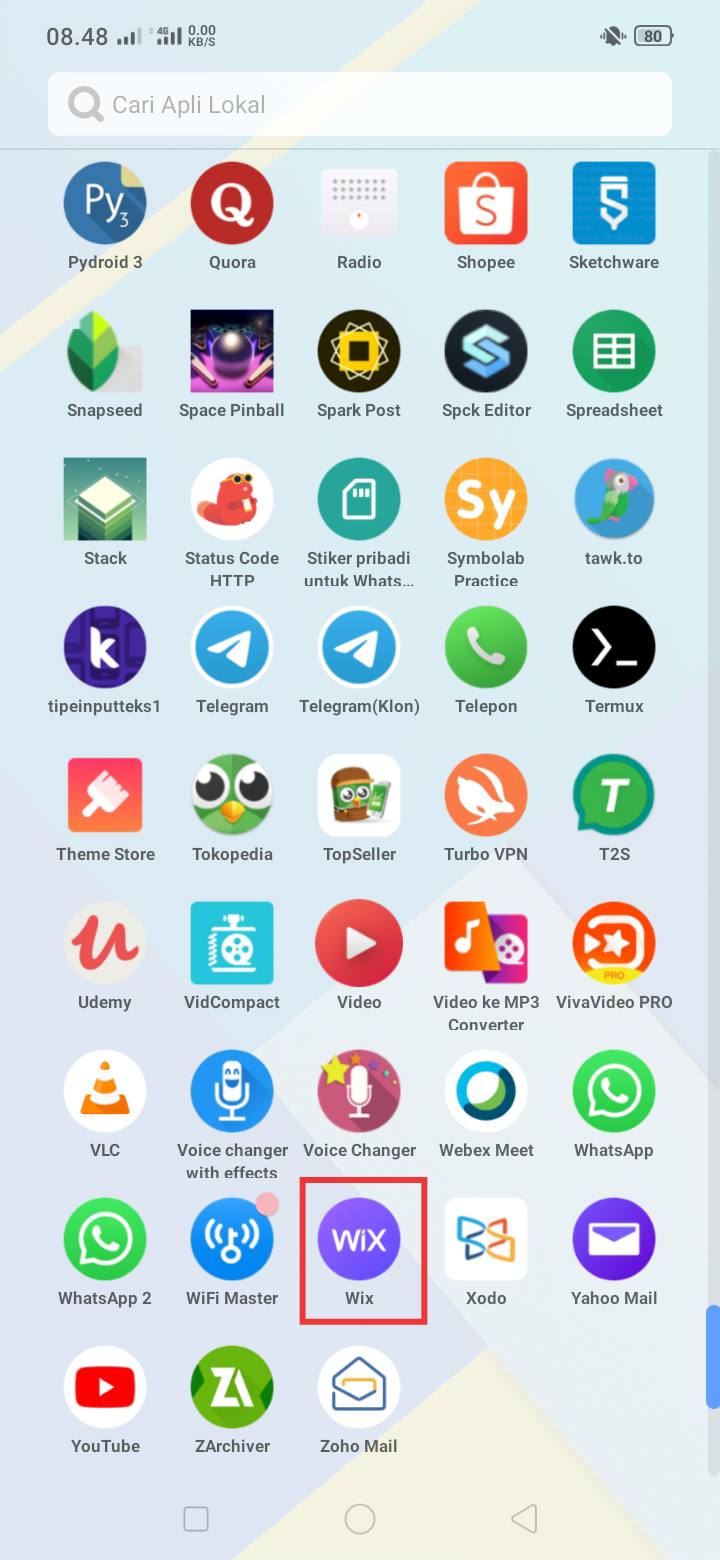720x1560 pixels.
Task: Launch Snapseed photo editor
Action: click(x=105, y=352)
